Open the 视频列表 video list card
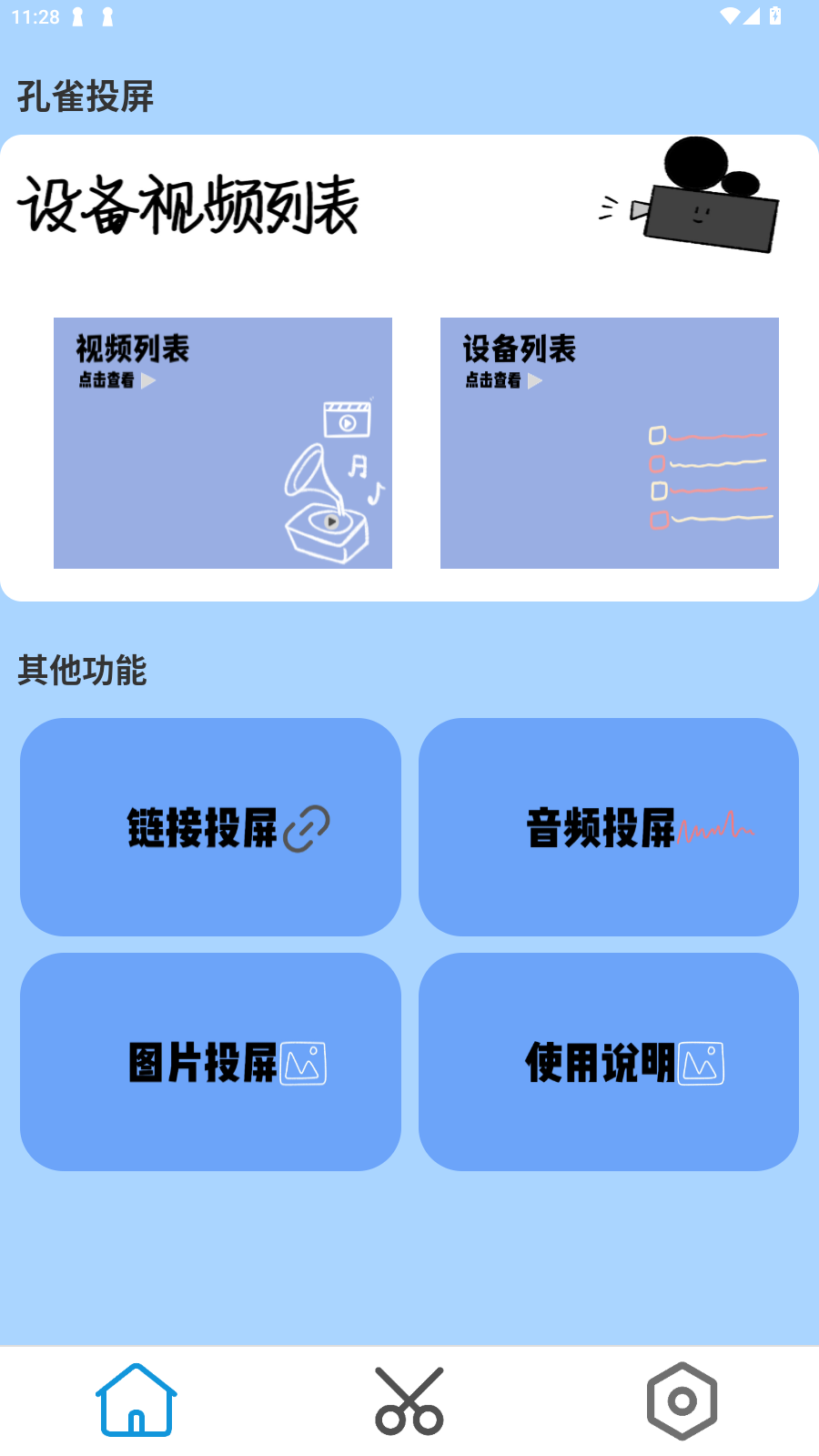Screen dimensions: 819x1456 pyautogui.click(x=223, y=443)
